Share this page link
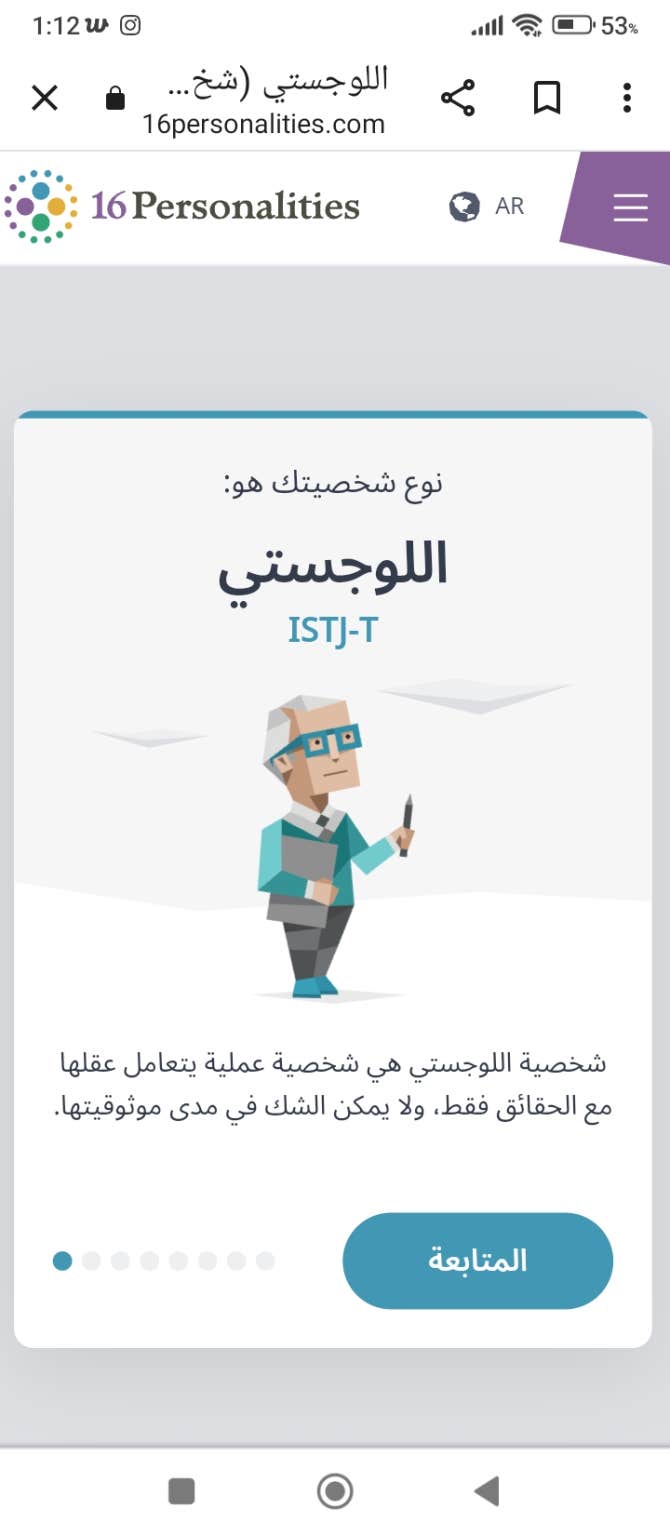The image size is (670, 1535). pyautogui.click(x=457, y=98)
